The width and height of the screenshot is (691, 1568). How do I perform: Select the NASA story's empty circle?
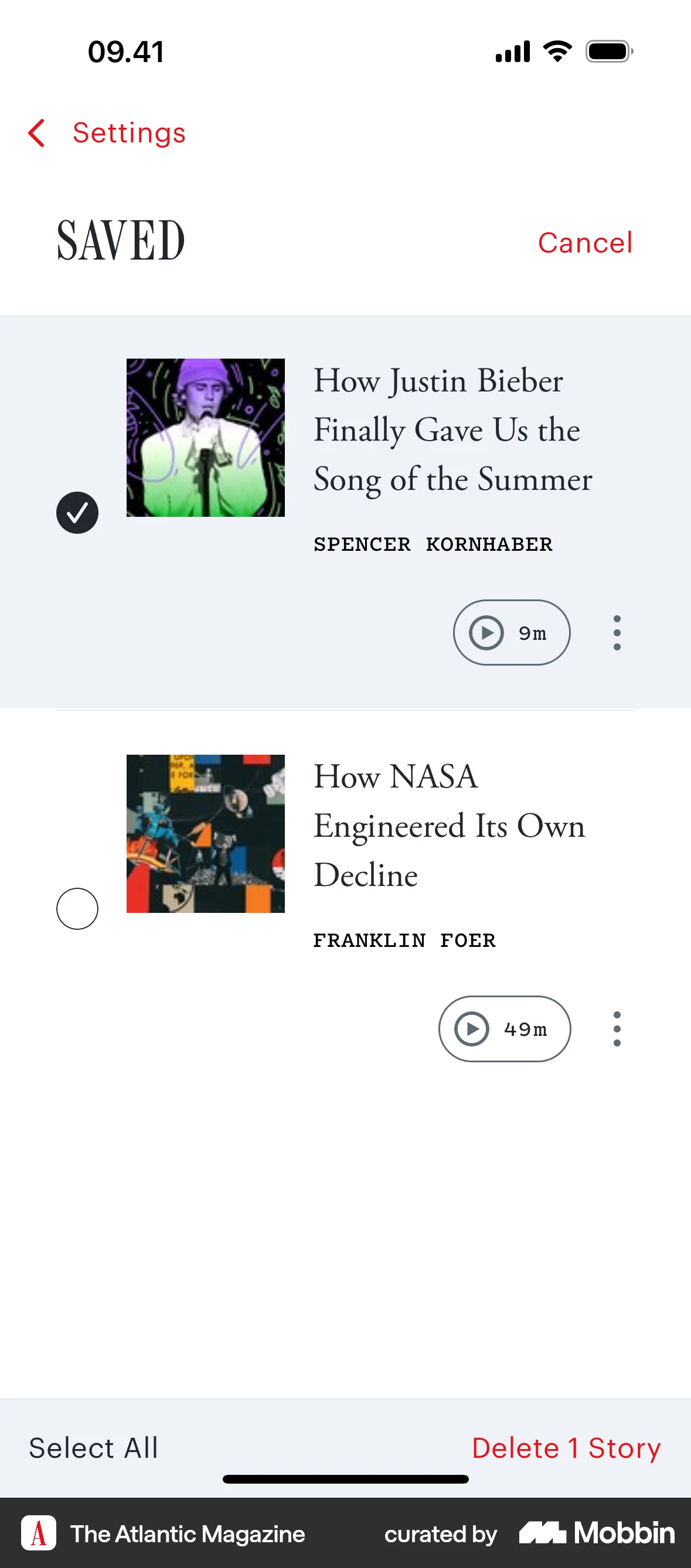click(77, 908)
